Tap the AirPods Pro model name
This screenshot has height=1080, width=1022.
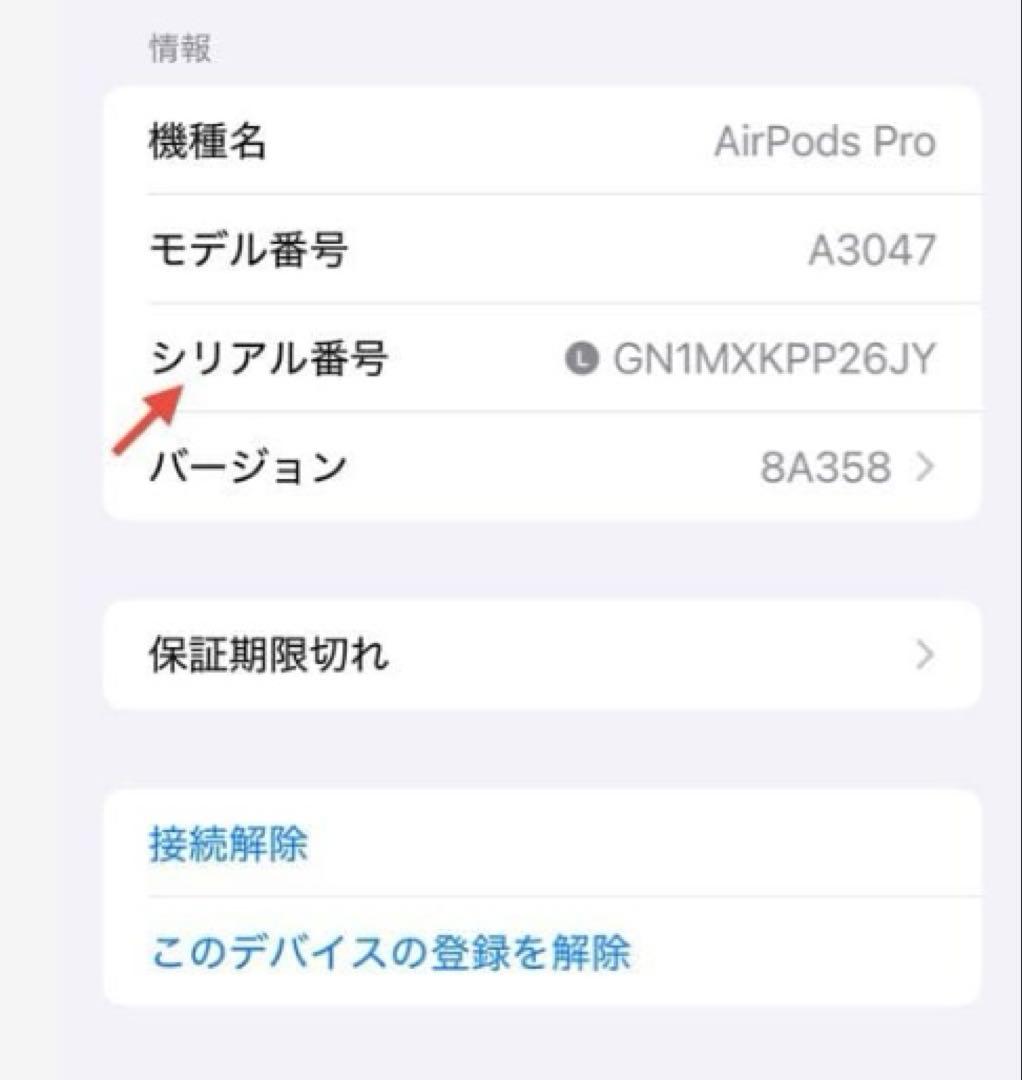pyautogui.click(x=826, y=141)
